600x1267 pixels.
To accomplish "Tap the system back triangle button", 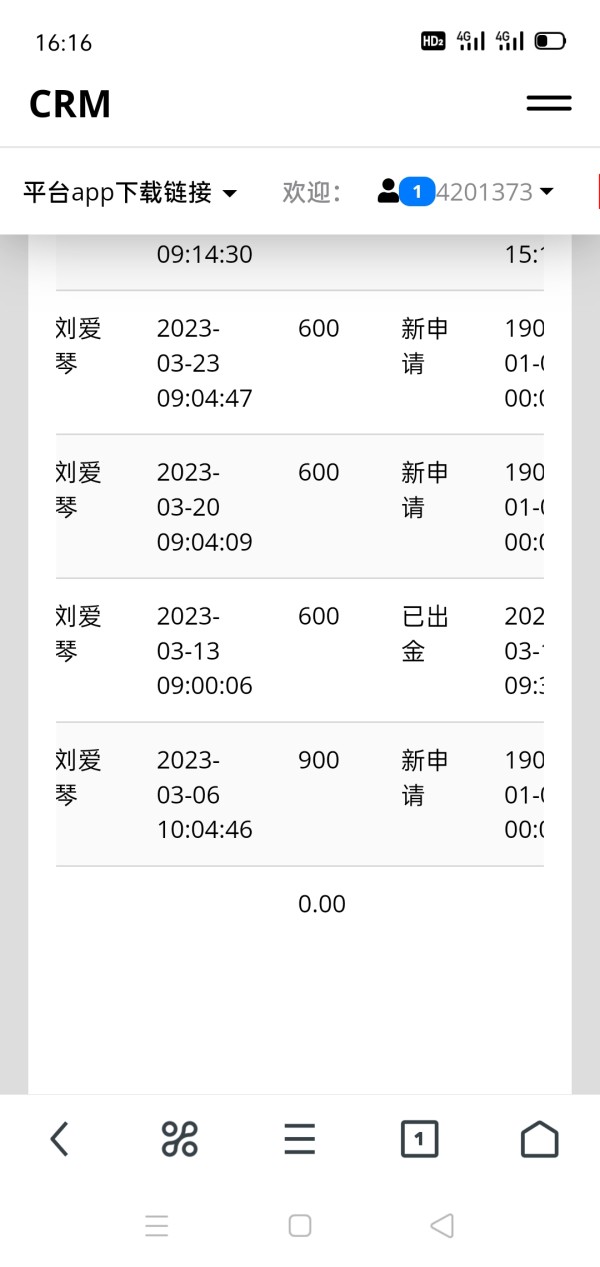I will click(442, 1225).
